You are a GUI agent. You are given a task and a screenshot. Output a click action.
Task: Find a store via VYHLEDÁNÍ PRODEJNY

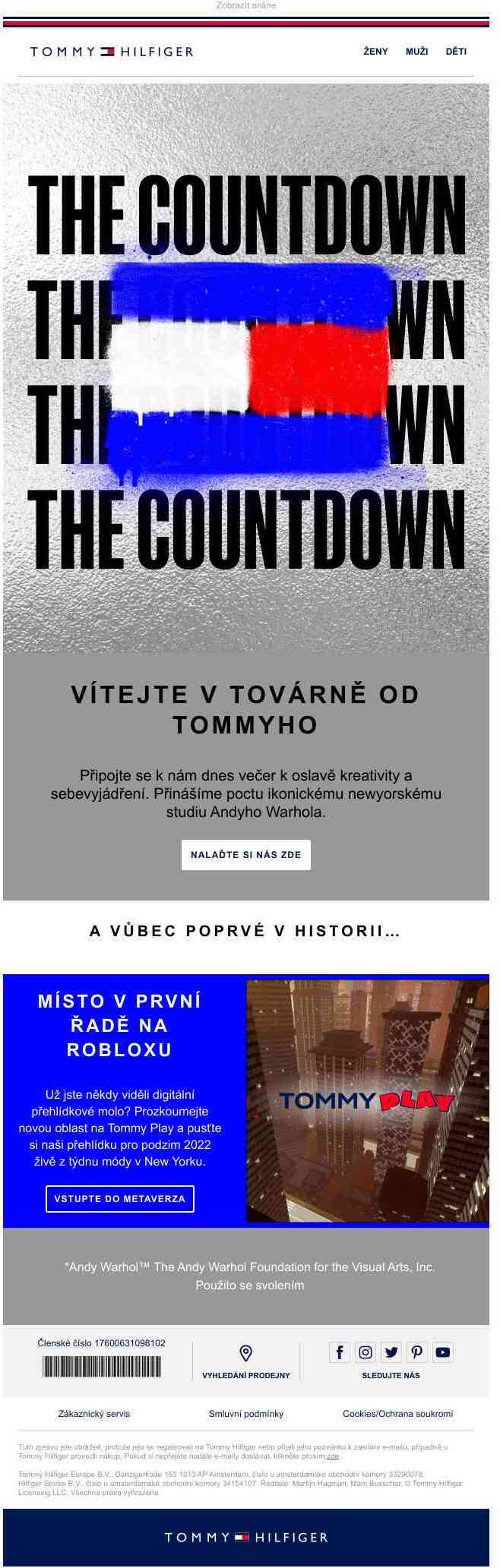[245, 1361]
